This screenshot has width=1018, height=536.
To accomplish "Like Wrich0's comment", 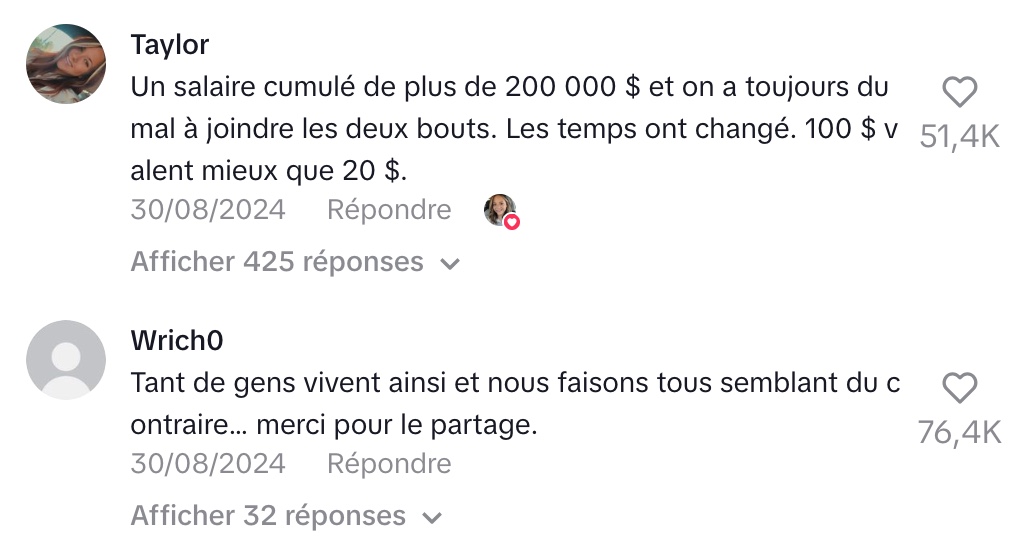I will pos(959,388).
